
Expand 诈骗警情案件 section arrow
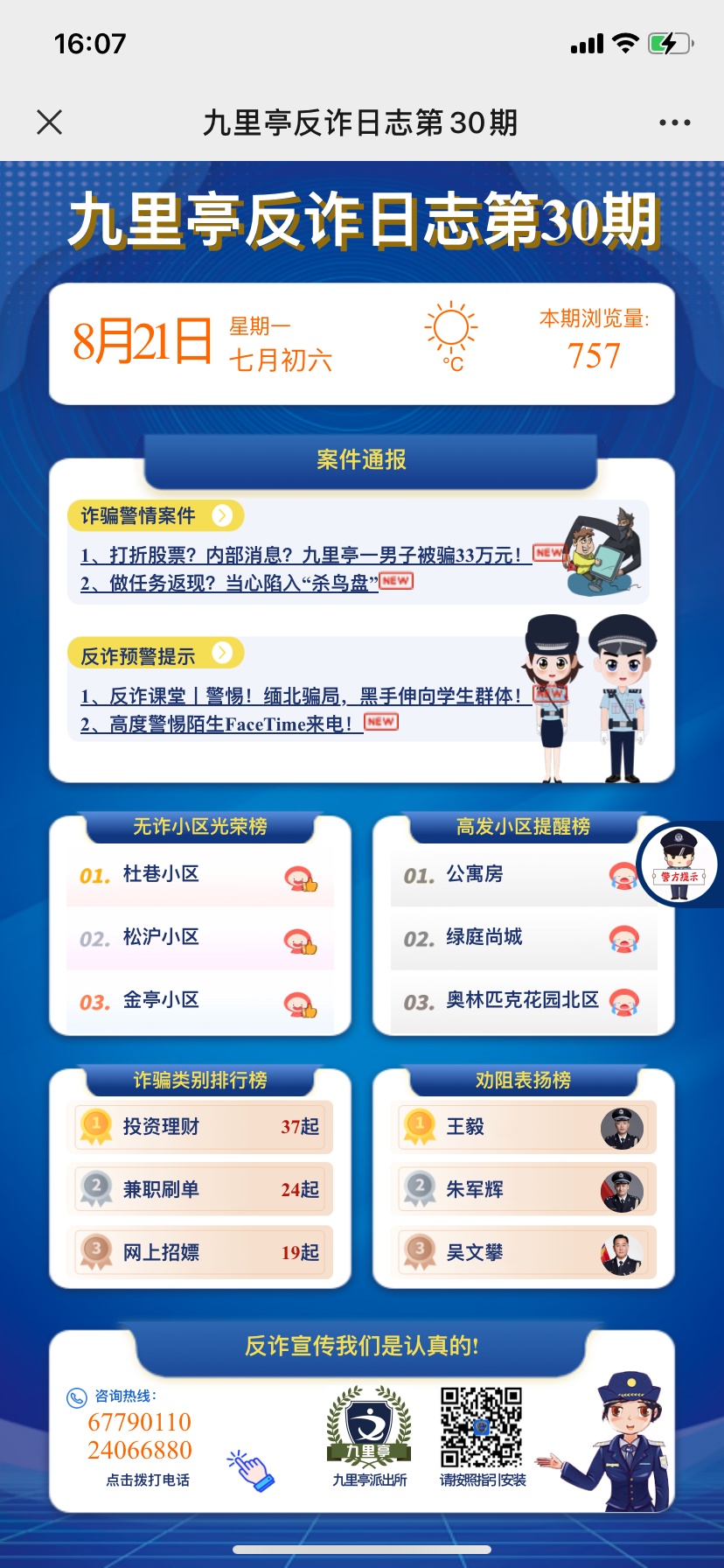tap(223, 515)
